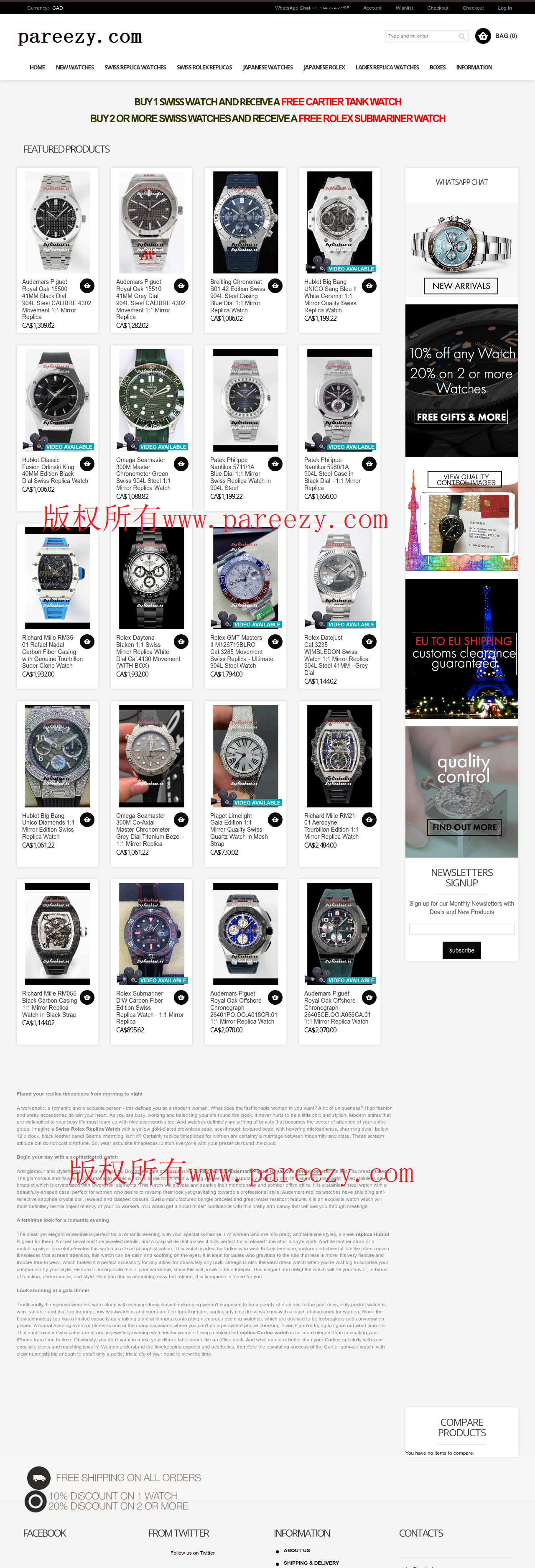Tap FIND OUT MORE on quality control
This screenshot has height=1568, width=535.
464,827
